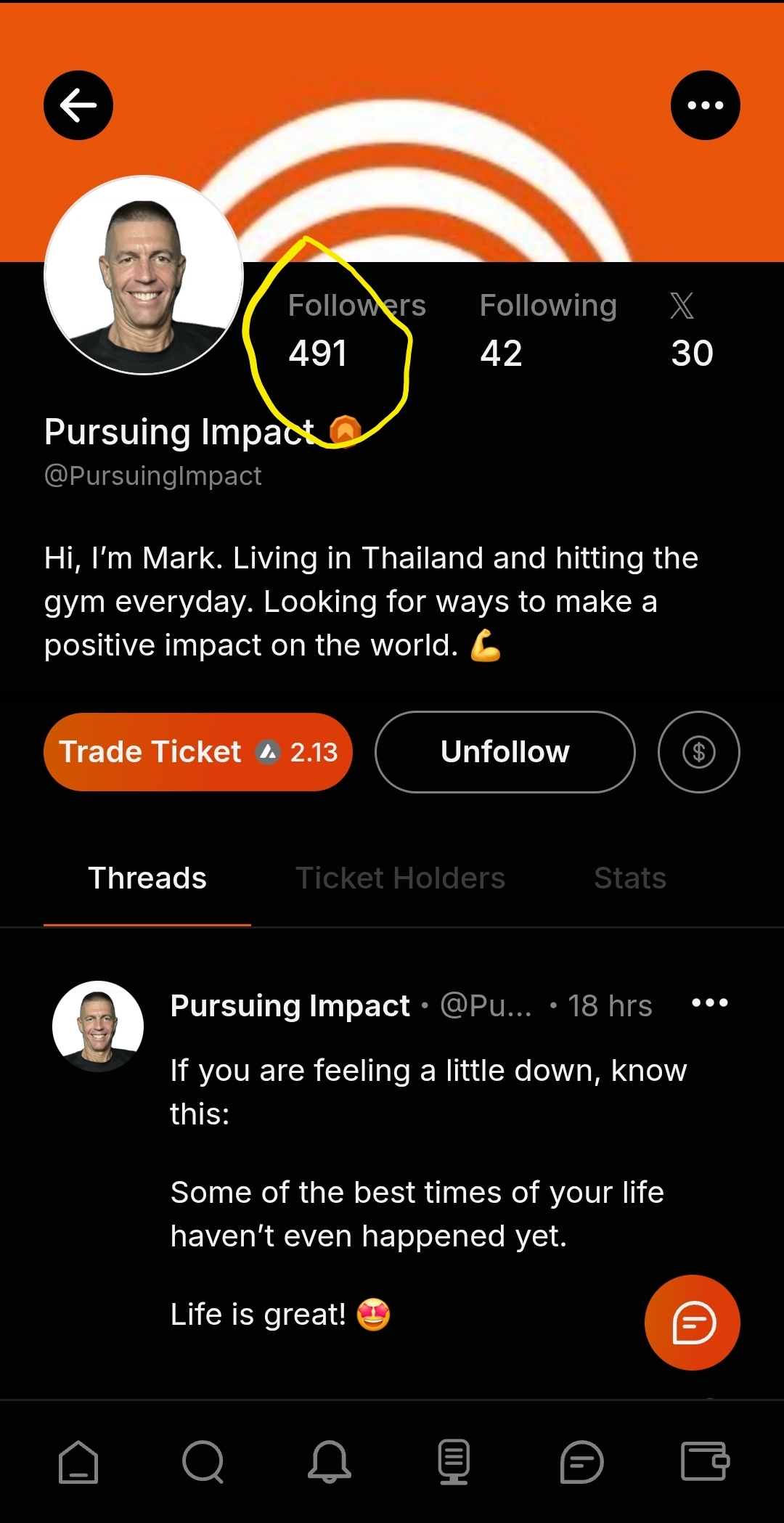Open the notifications bell

pos(329,1461)
